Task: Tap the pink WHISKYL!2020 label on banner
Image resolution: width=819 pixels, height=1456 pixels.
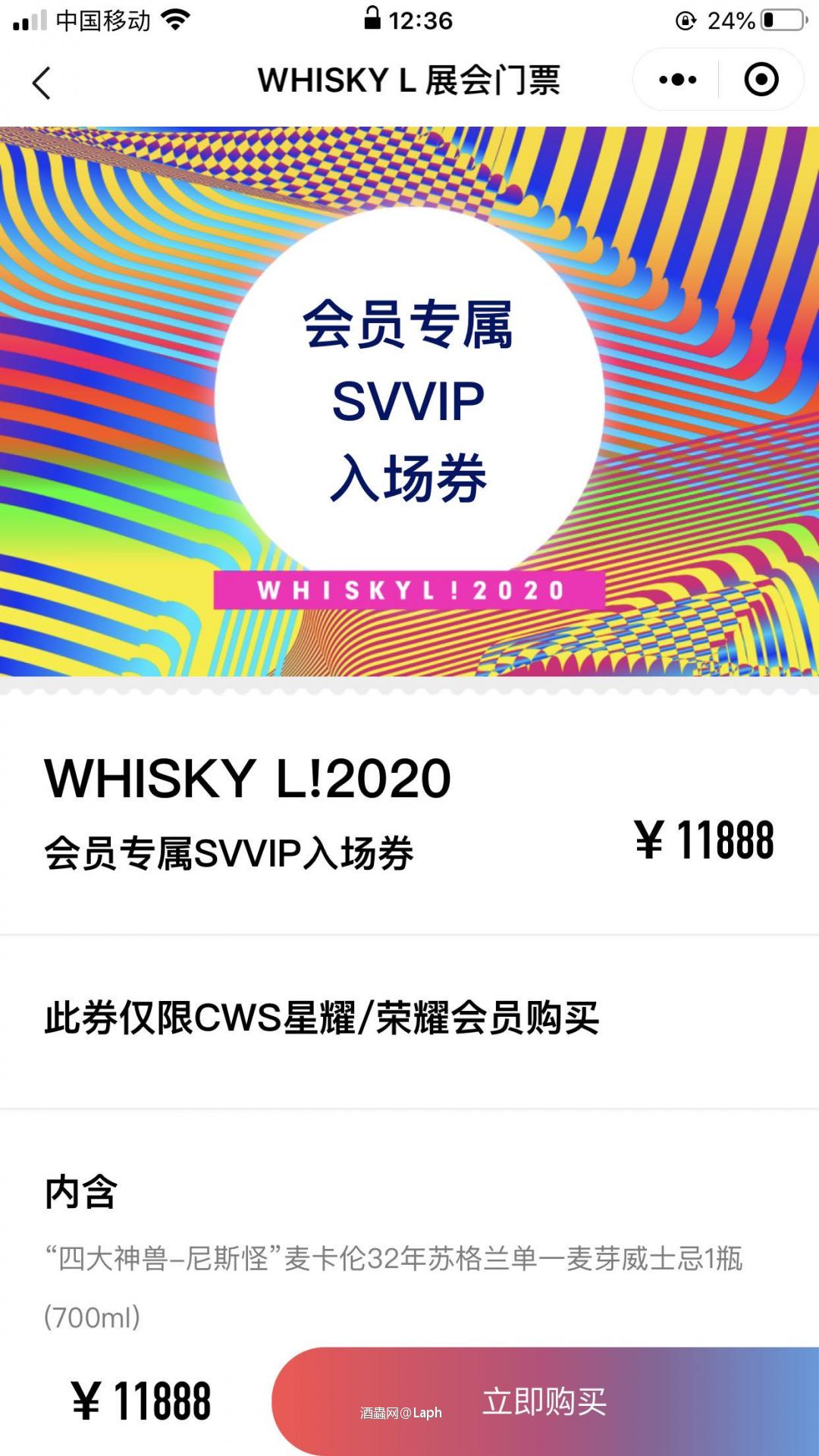Action: click(409, 591)
